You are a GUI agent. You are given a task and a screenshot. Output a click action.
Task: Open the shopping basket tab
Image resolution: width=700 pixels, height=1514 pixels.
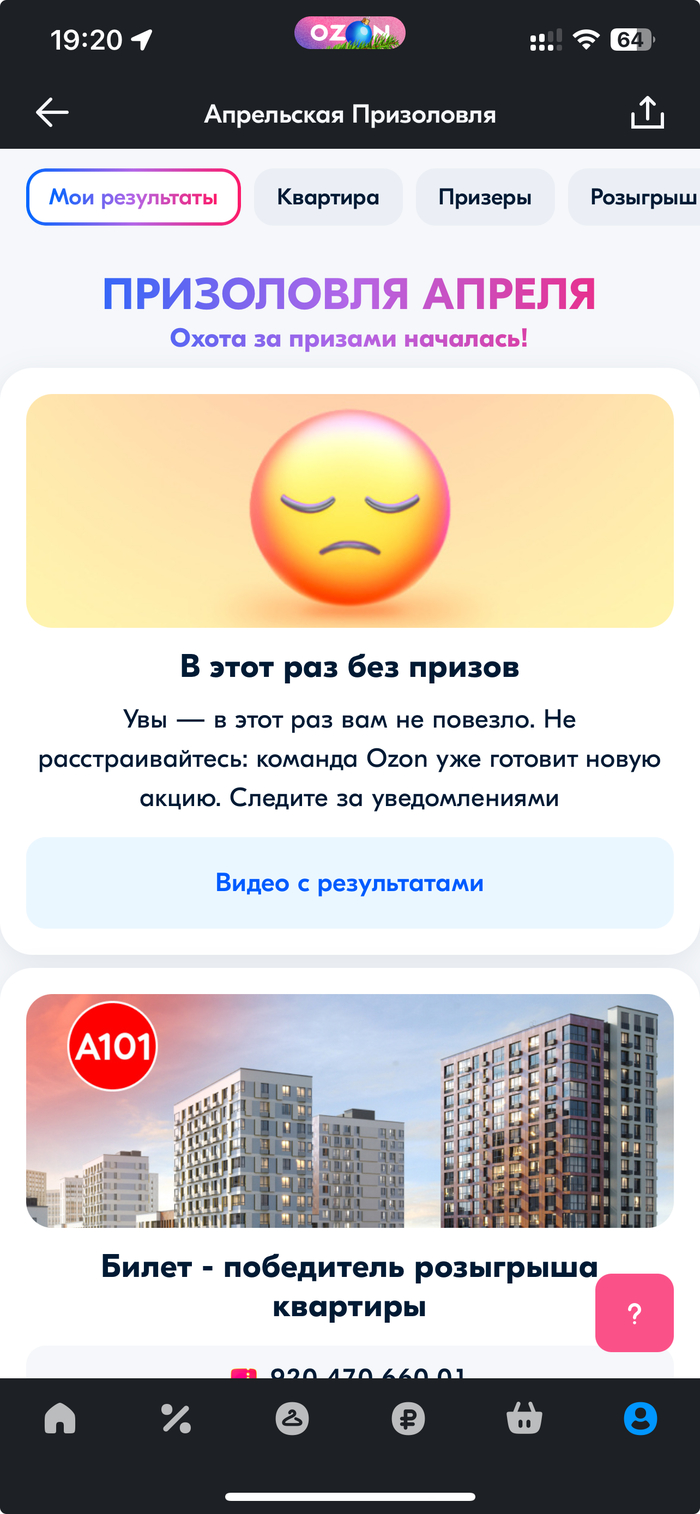pos(524,1418)
